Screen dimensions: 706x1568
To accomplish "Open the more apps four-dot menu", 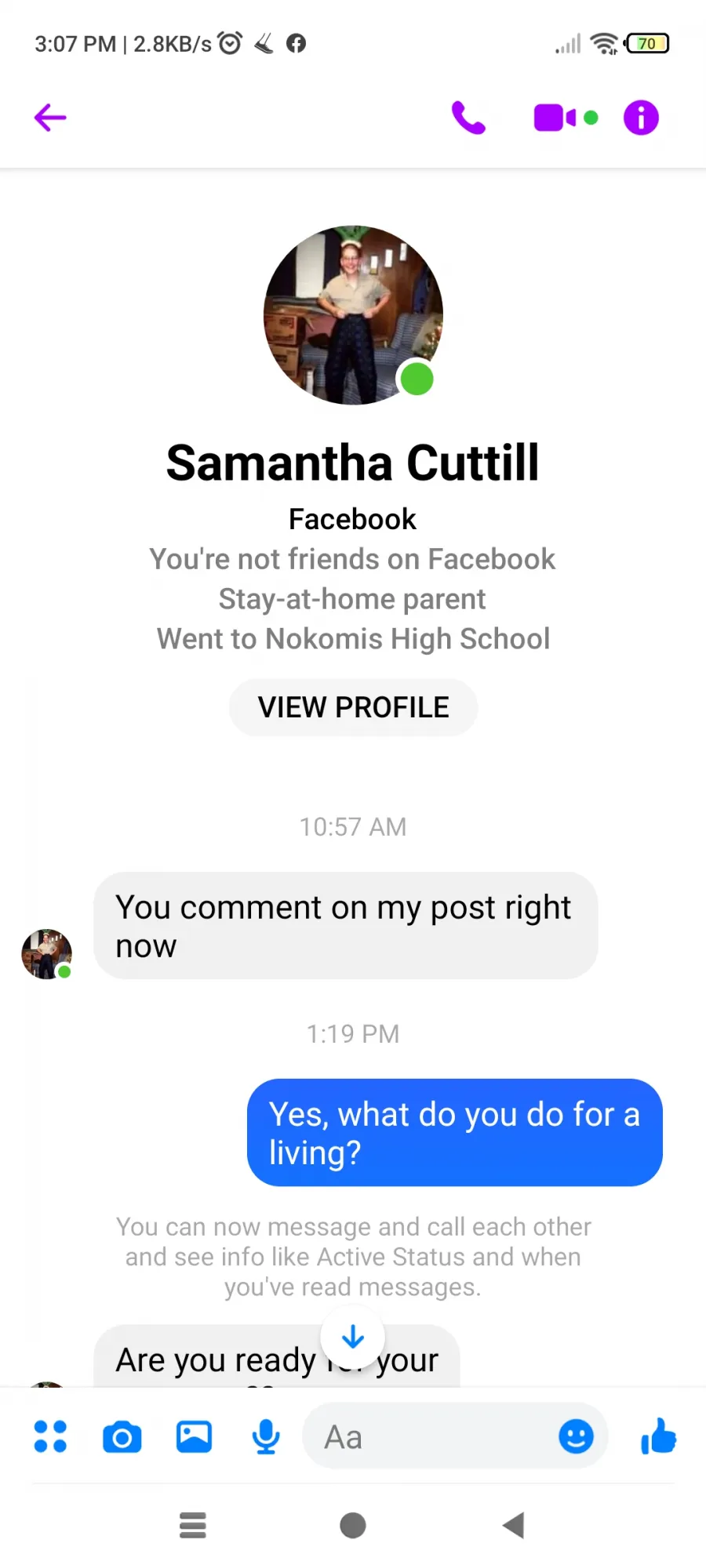I will click(50, 1436).
